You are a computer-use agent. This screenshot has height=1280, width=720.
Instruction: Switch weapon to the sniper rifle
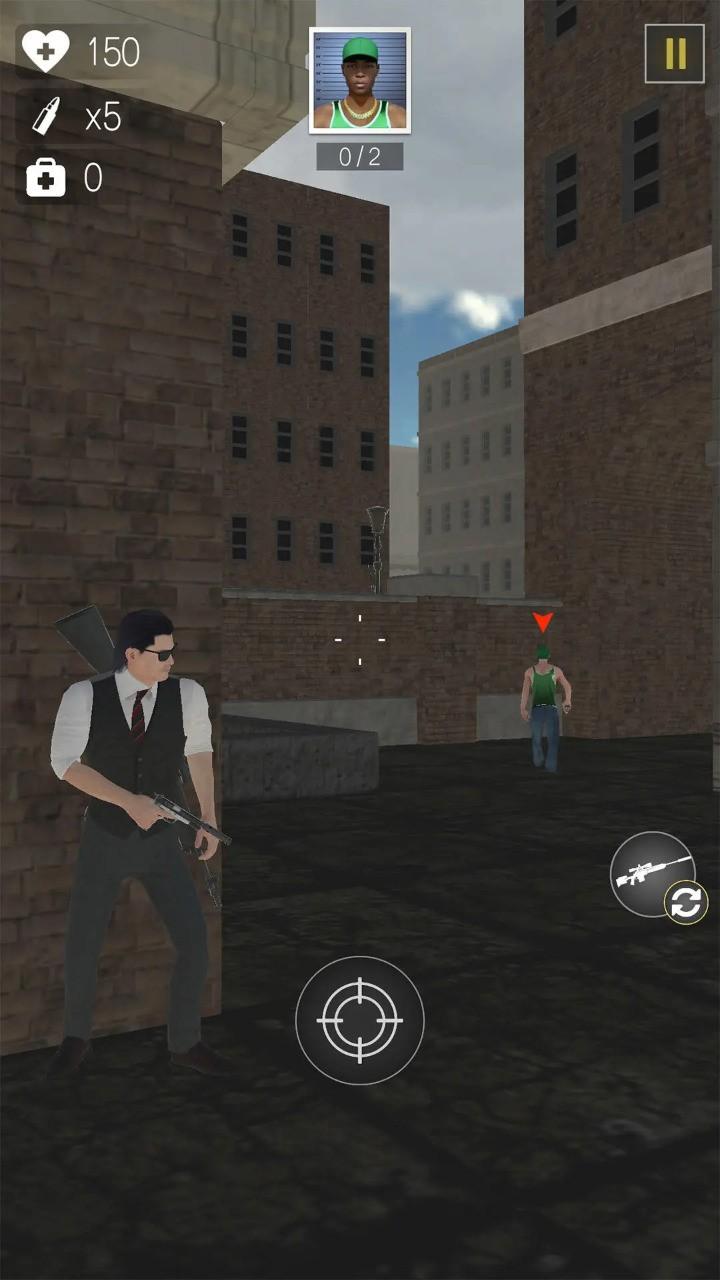tap(655, 873)
